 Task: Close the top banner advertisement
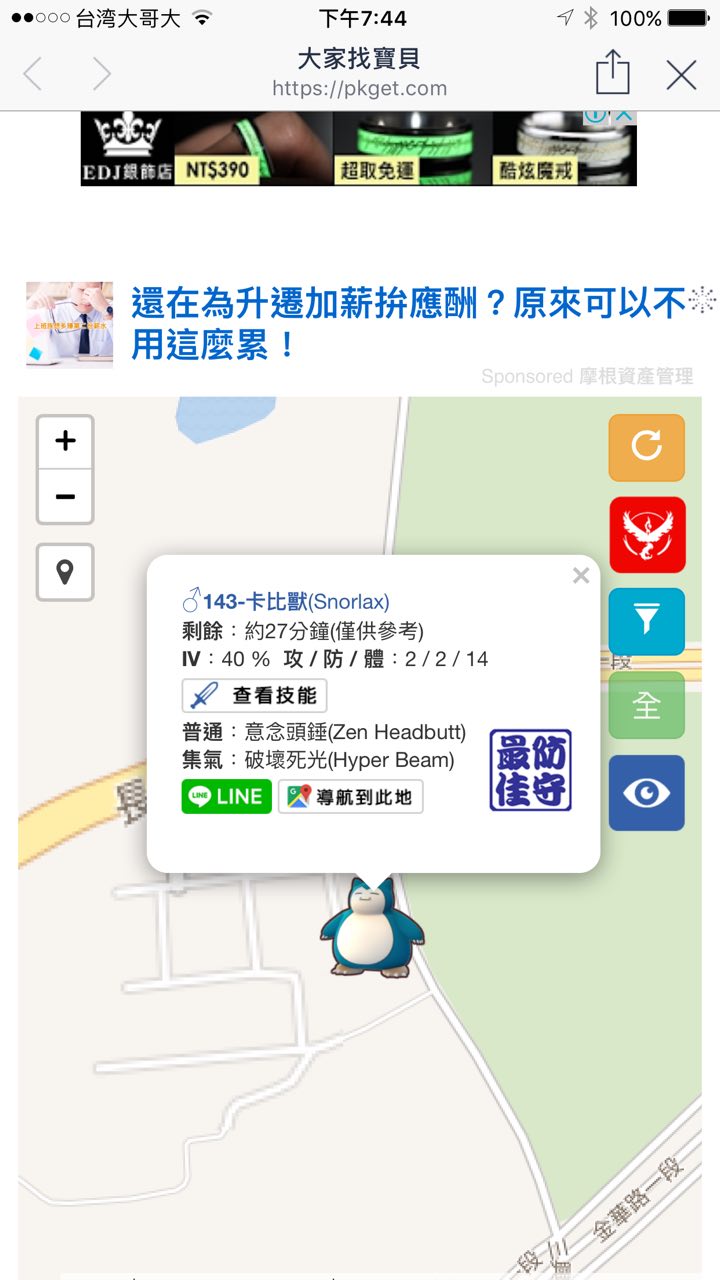[x=623, y=116]
